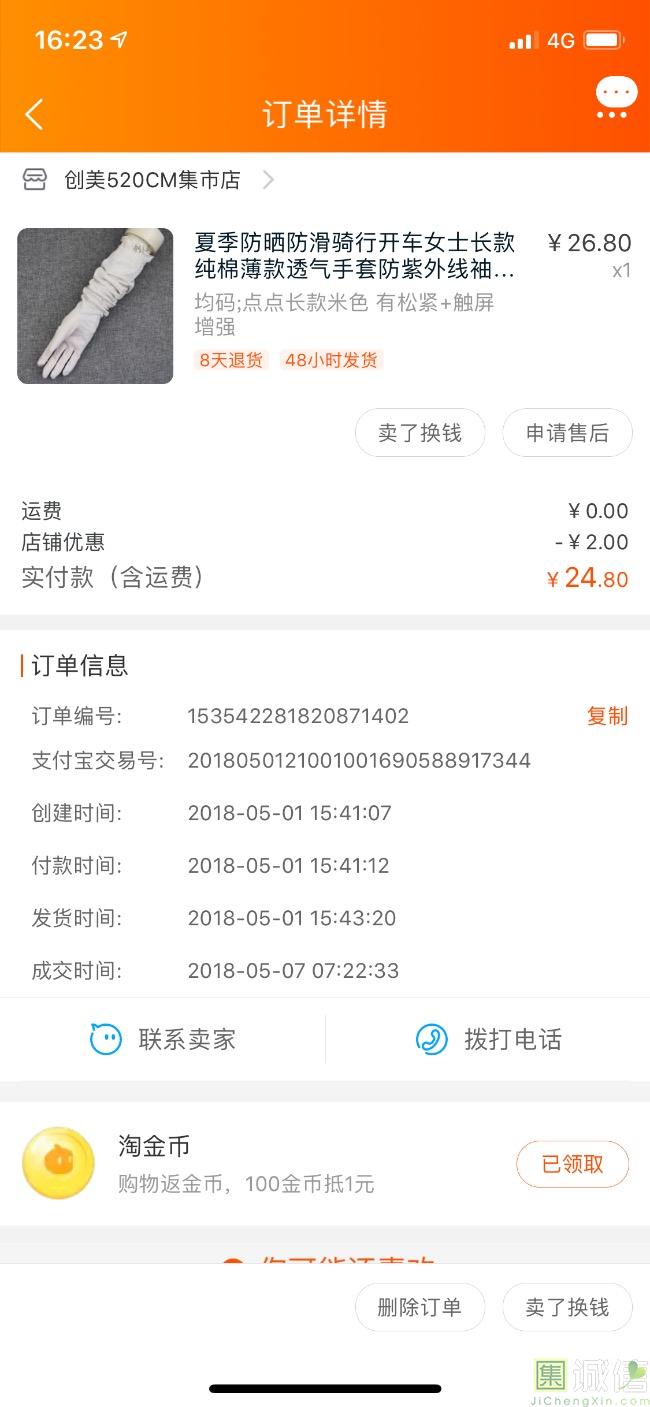Contact seller via 联系卖家
The image size is (650, 1407).
tap(163, 1039)
